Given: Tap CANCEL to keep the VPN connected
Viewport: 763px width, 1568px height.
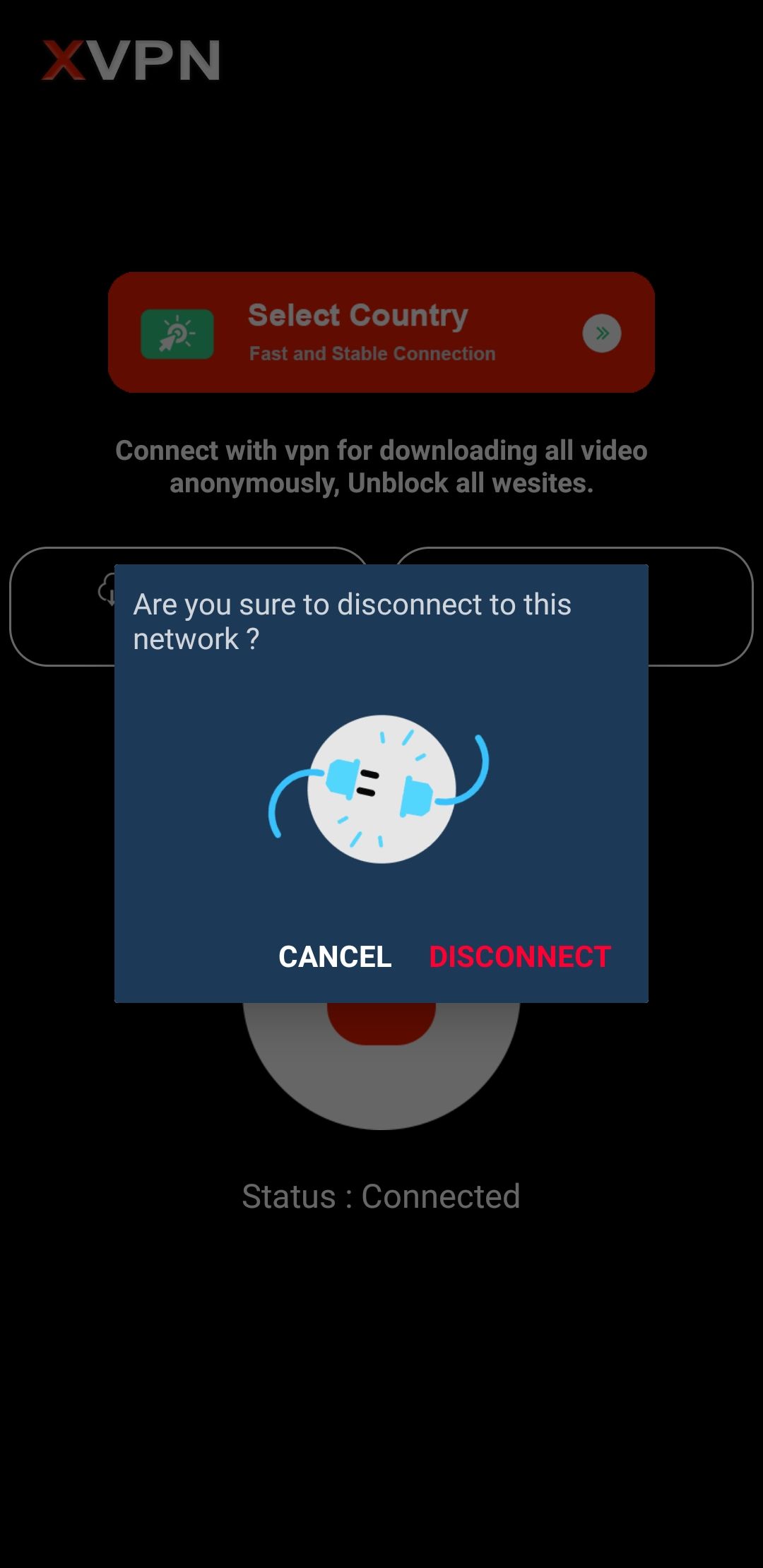Looking at the screenshot, I should (x=335, y=957).
